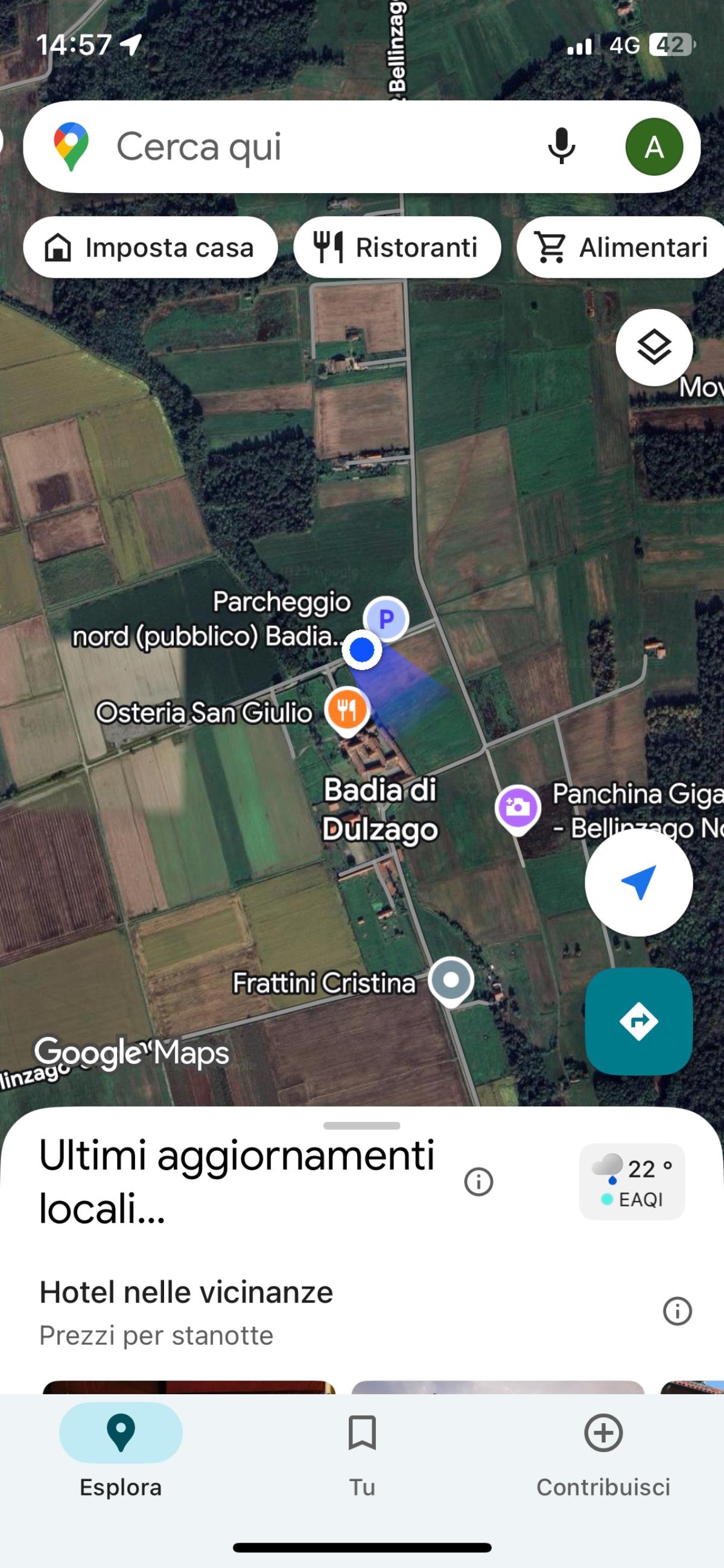Start voice search with the microphone
The width and height of the screenshot is (724, 1568).
pyautogui.click(x=561, y=147)
